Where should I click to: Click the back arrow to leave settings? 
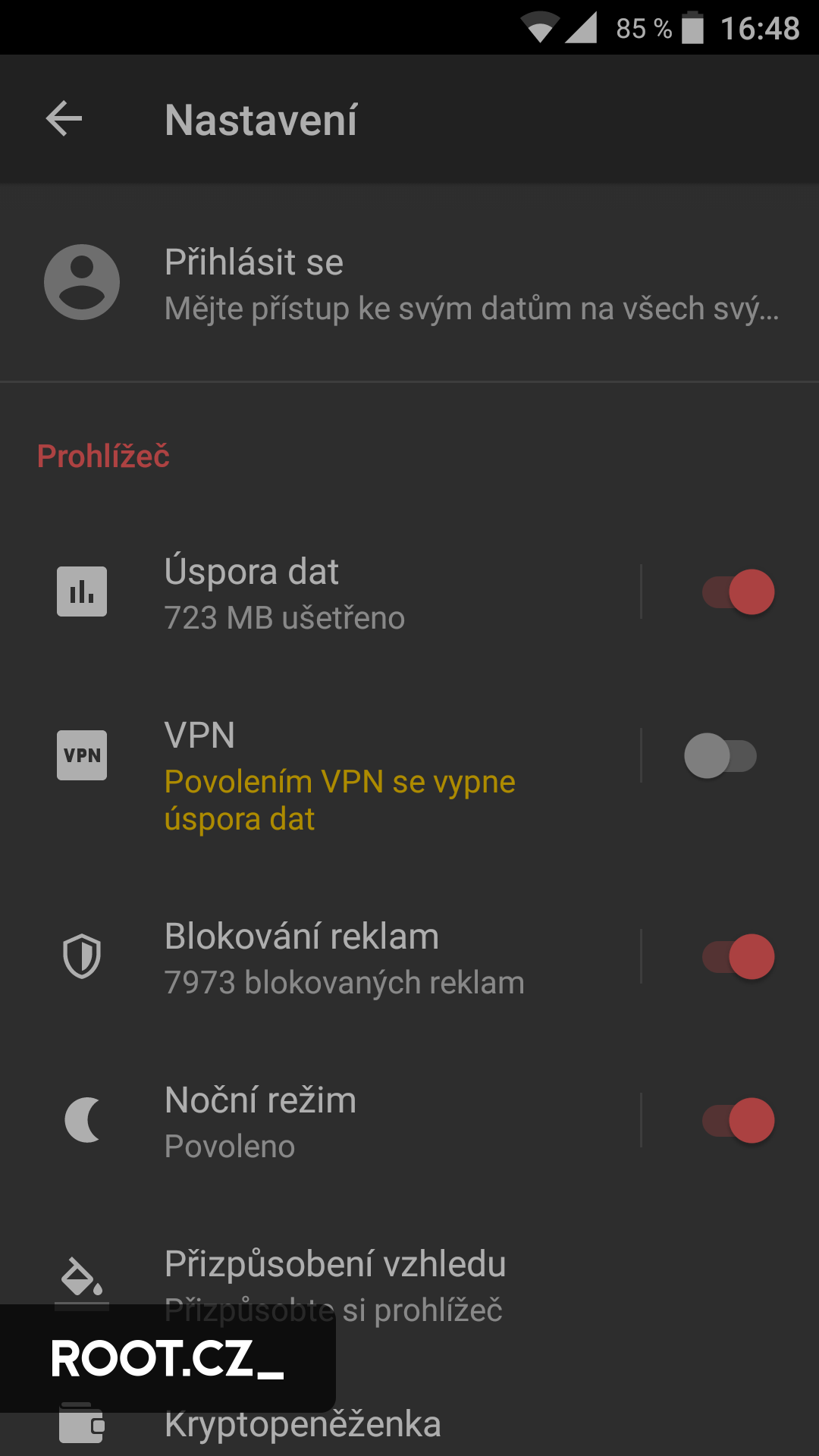[64, 119]
